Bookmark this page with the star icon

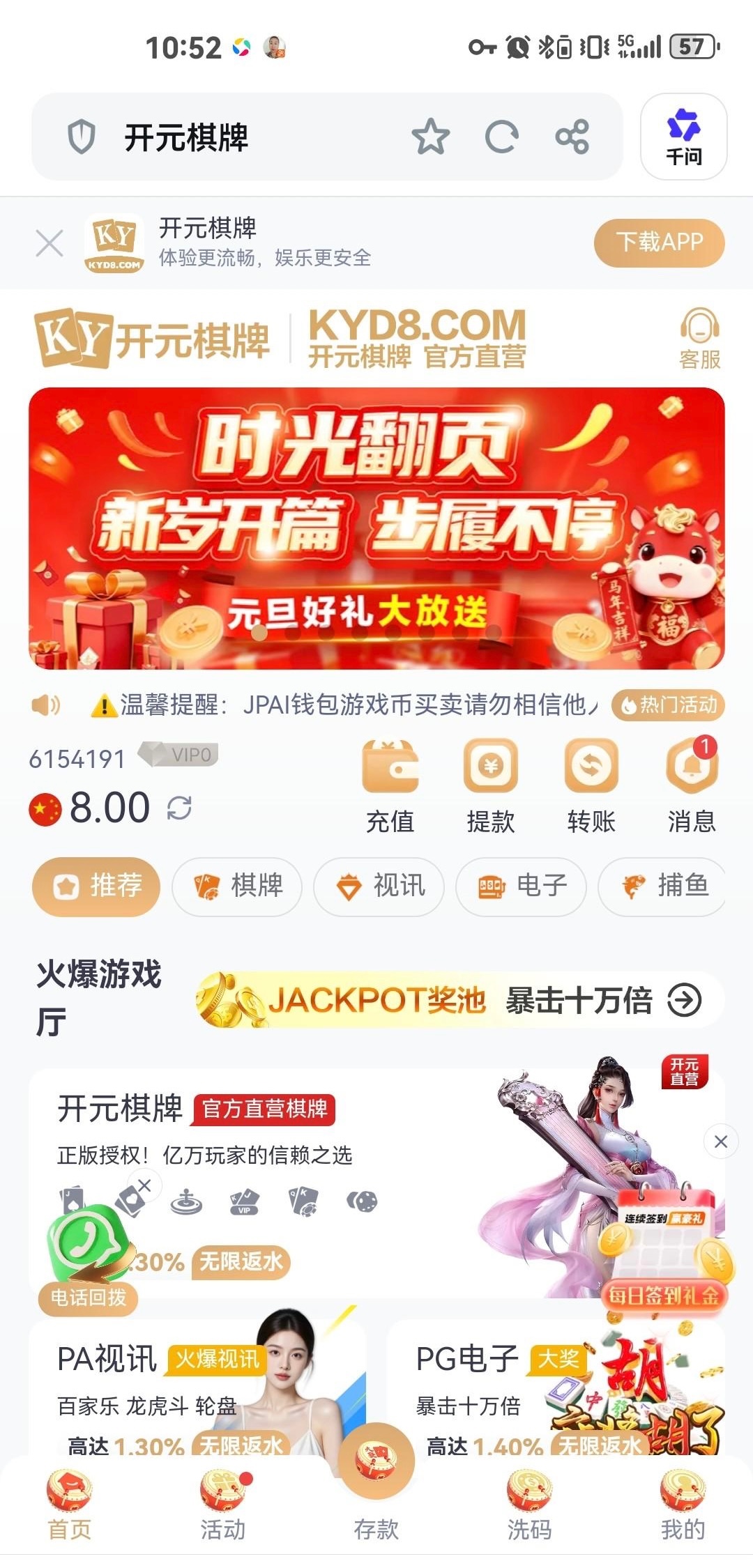pos(430,137)
